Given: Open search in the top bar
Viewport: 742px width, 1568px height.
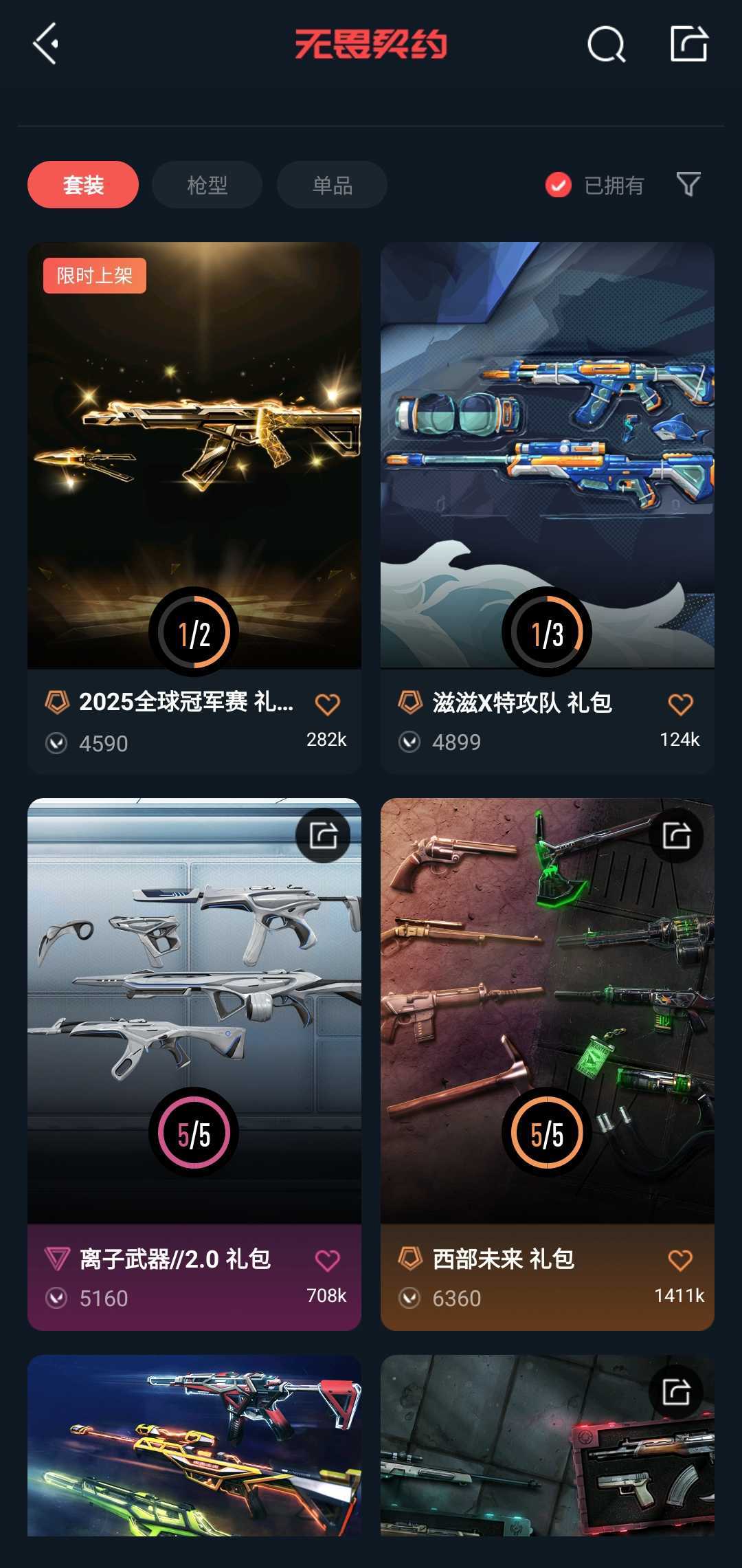Looking at the screenshot, I should pos(606,45).
